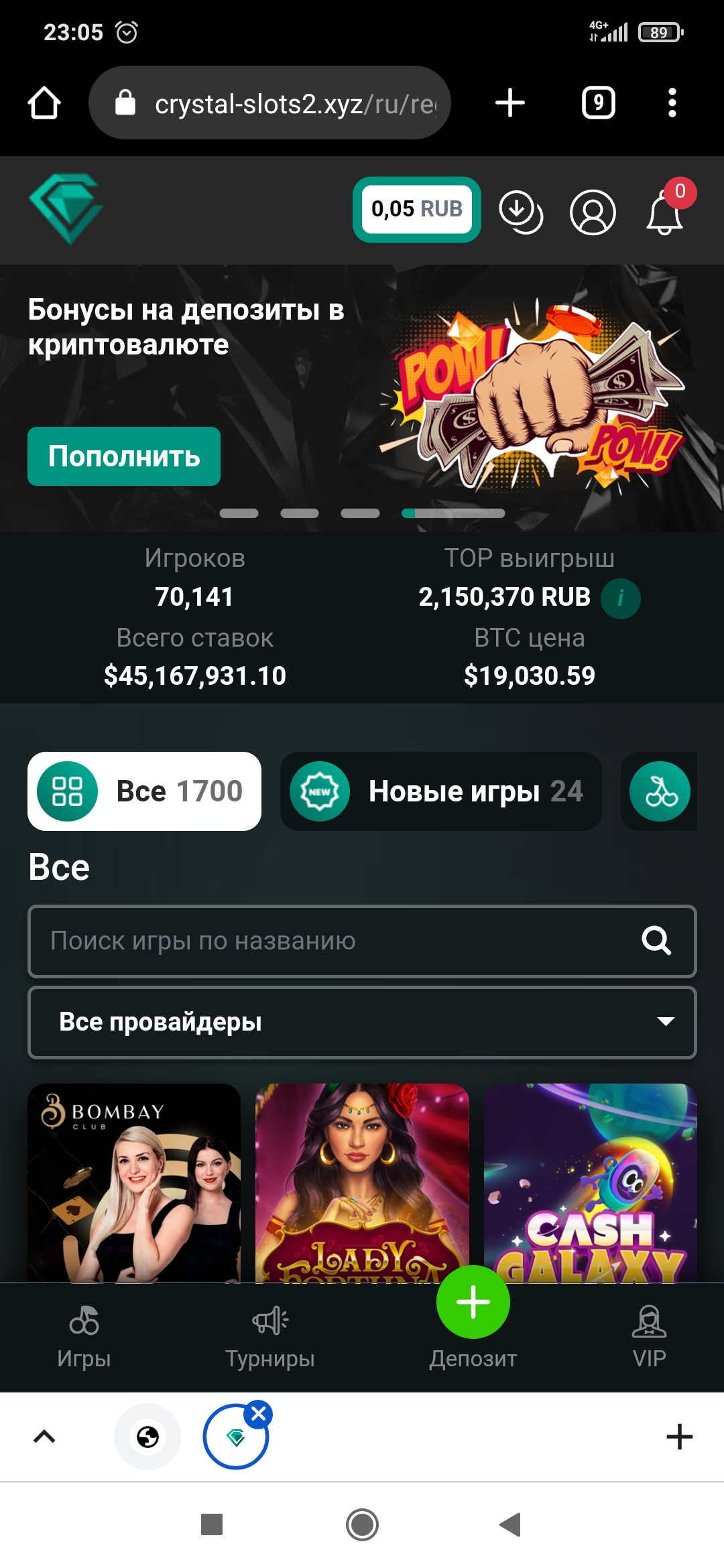Open the browser overflow menu
The height and width of the screenshot is (1568, 724).
click(x=672, y=103)
